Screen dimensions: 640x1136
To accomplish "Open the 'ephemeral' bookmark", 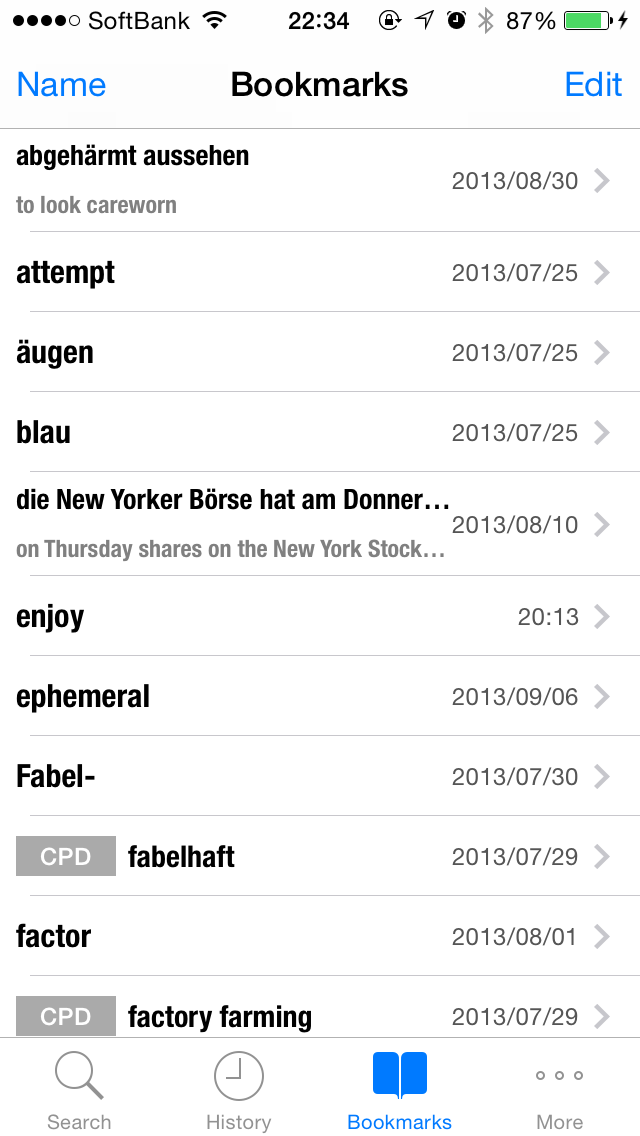I will point(320,696).
